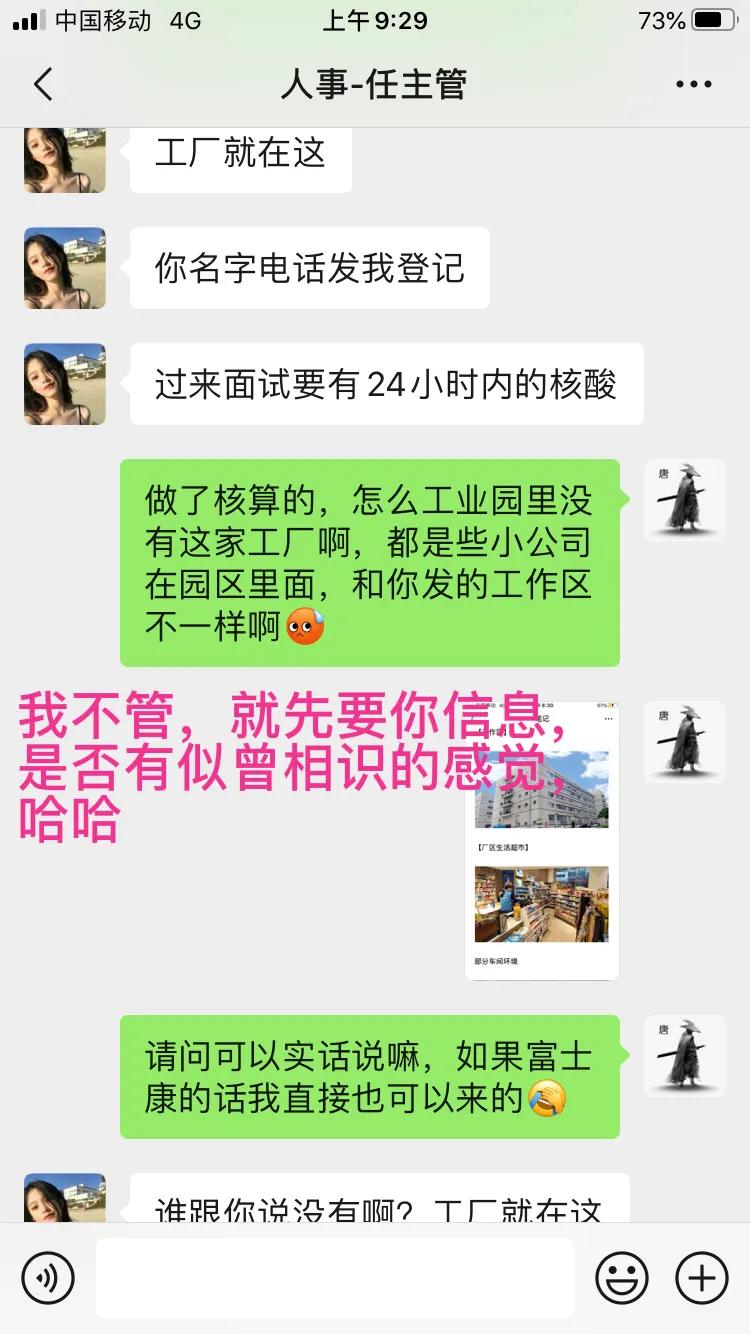This screenshot has height=1334, width=750.
Task: Tap the 唐 profile avatar icon
Action: (685, 501)
